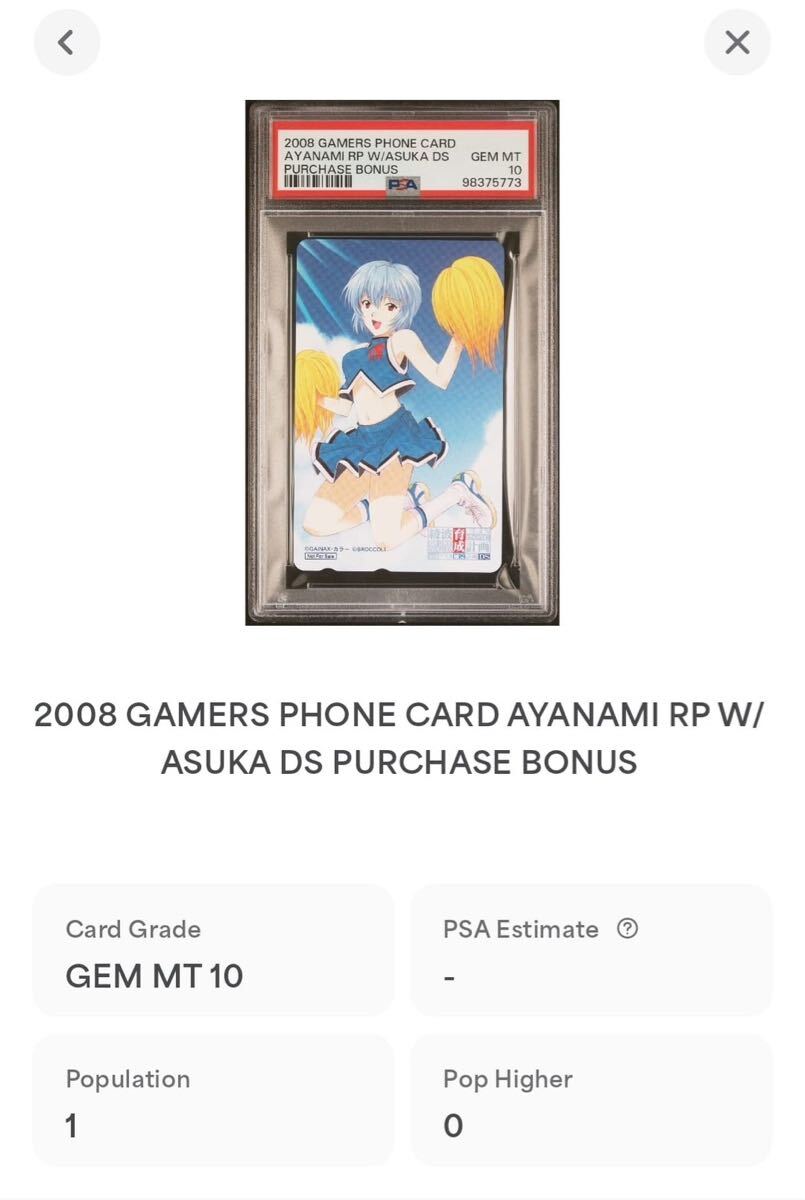Screen dimensions: 805x1200
Task: Go back using the arrow button
Action: pos(67,42)
